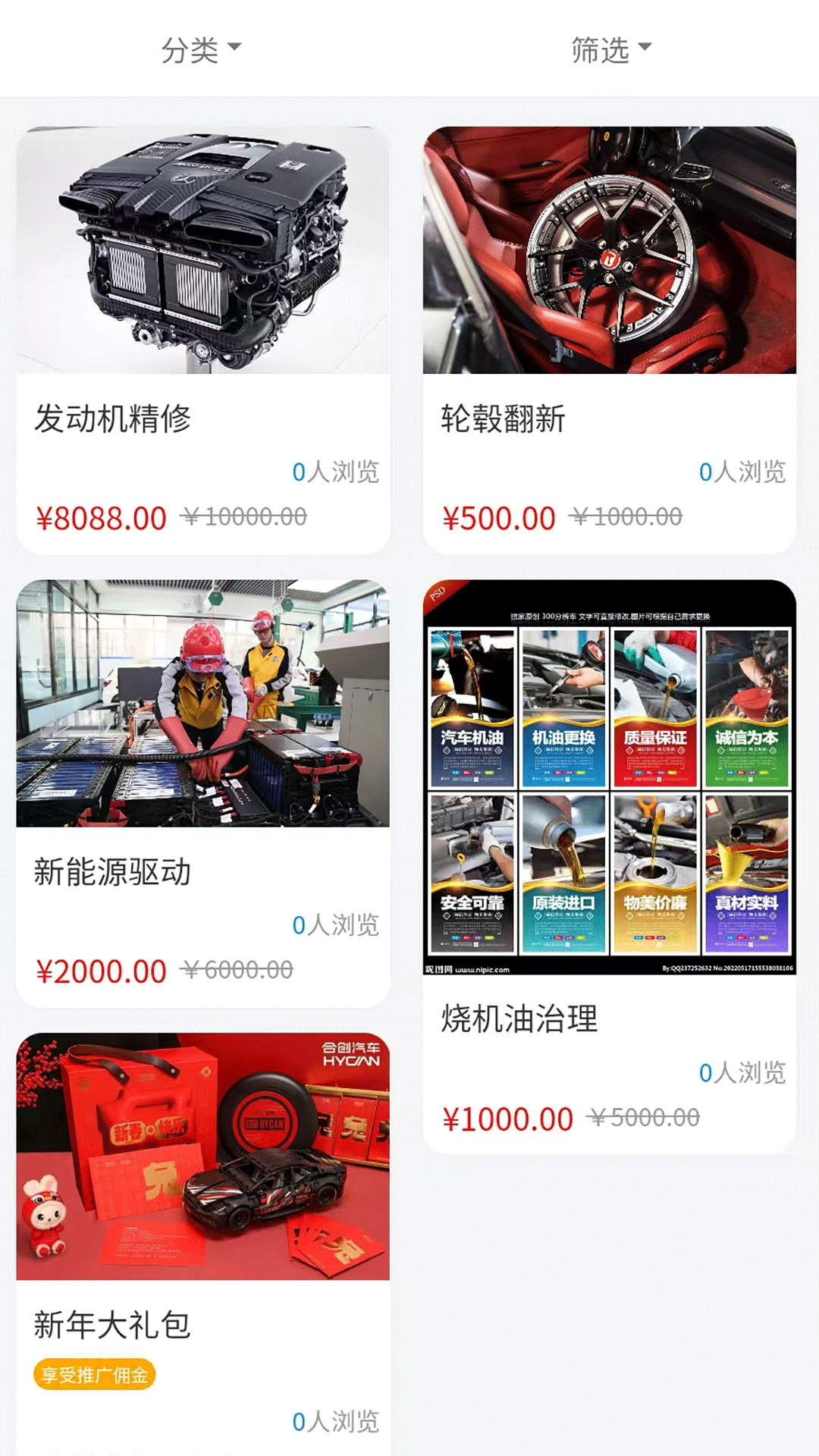This screenshot has height=1456, width=819.
Task: View the 轮毂翻新 service card
Action: (x=609, y=341)
